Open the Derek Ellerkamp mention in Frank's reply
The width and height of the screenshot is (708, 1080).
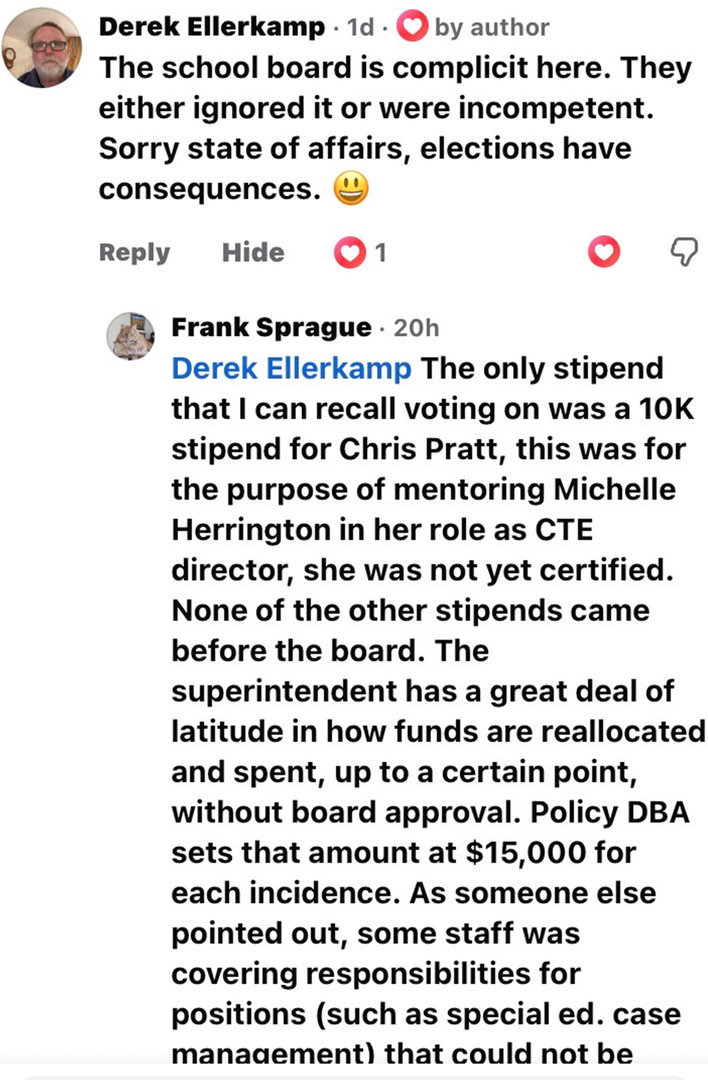pos(291,368)
